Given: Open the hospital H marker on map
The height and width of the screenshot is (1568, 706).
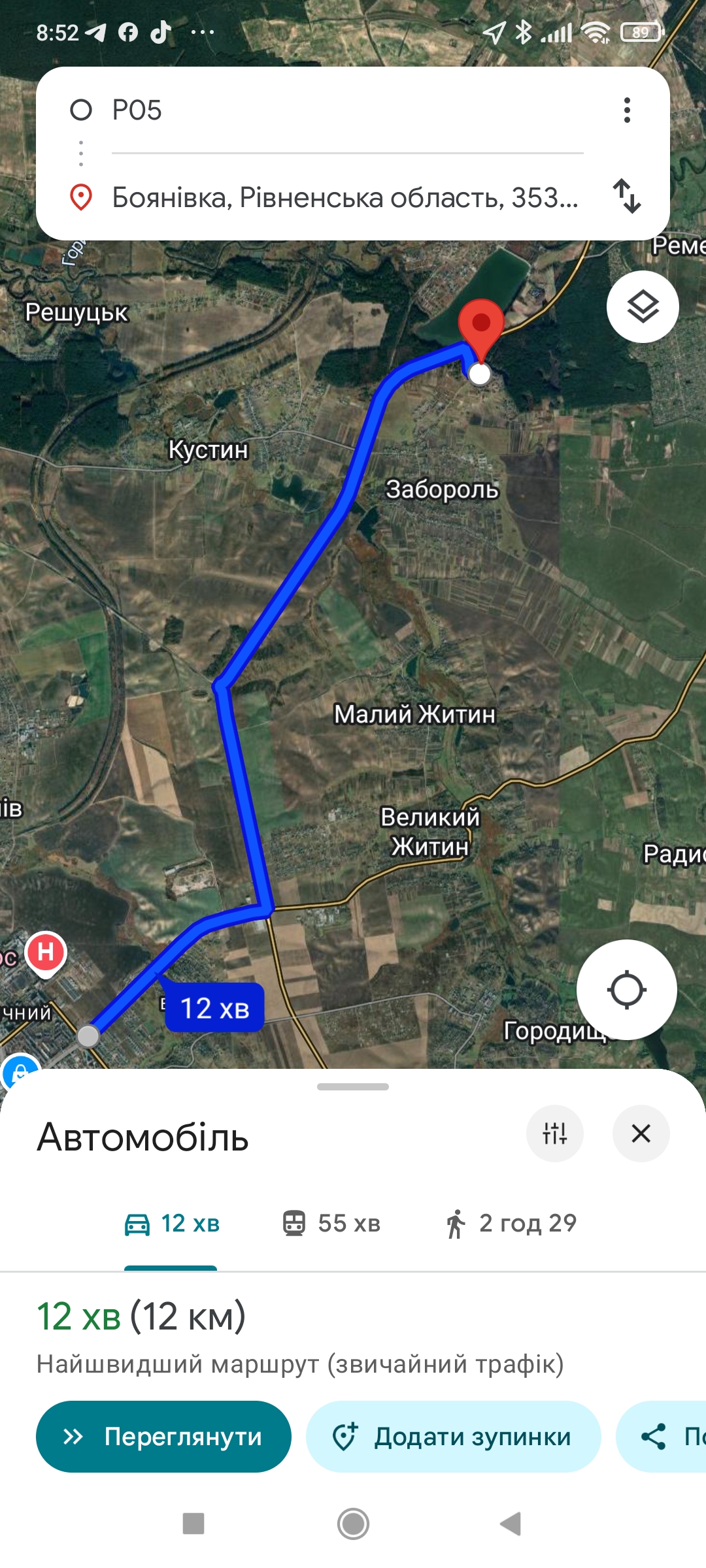Looking at the screenshot, I should pyautogui.click(x=46, y=954).
